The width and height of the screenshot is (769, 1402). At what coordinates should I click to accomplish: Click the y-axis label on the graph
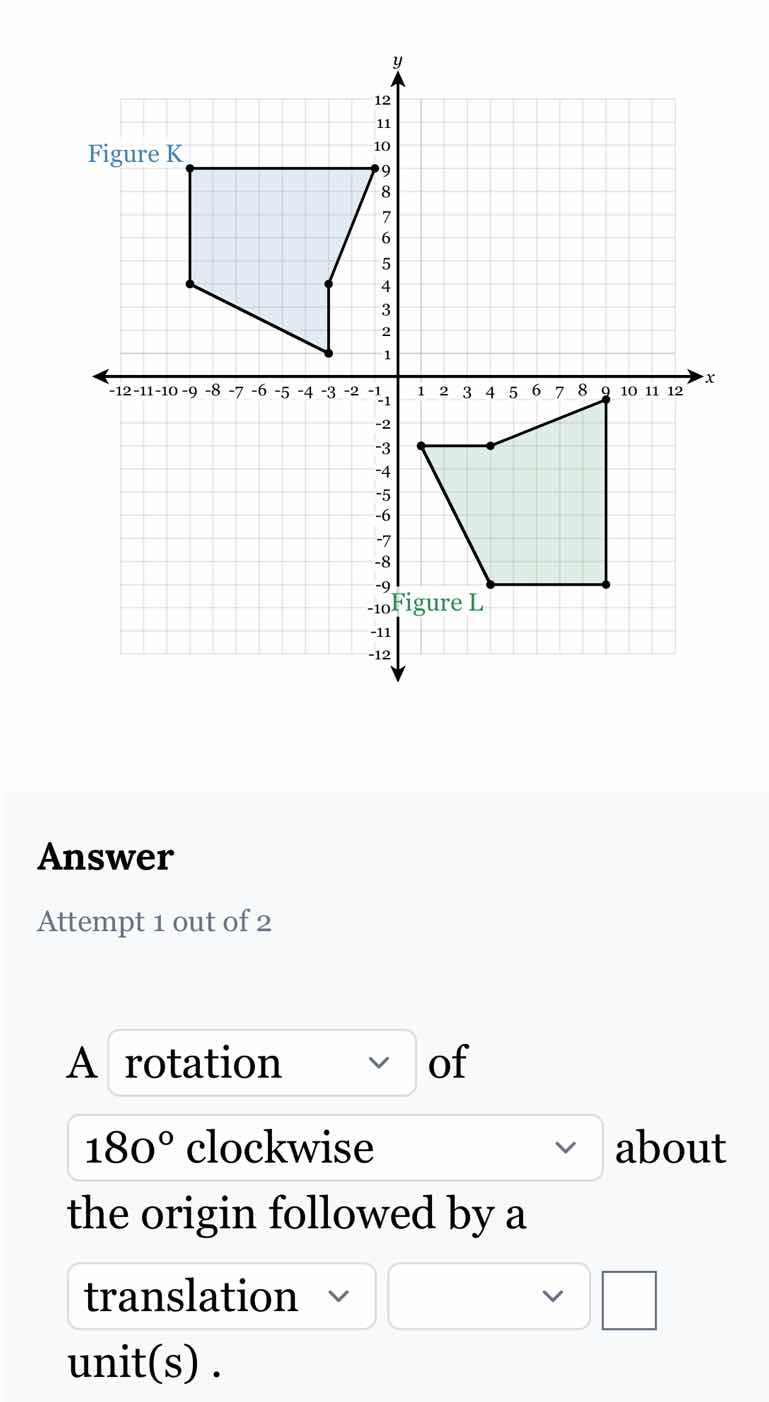tap(397, 62)
